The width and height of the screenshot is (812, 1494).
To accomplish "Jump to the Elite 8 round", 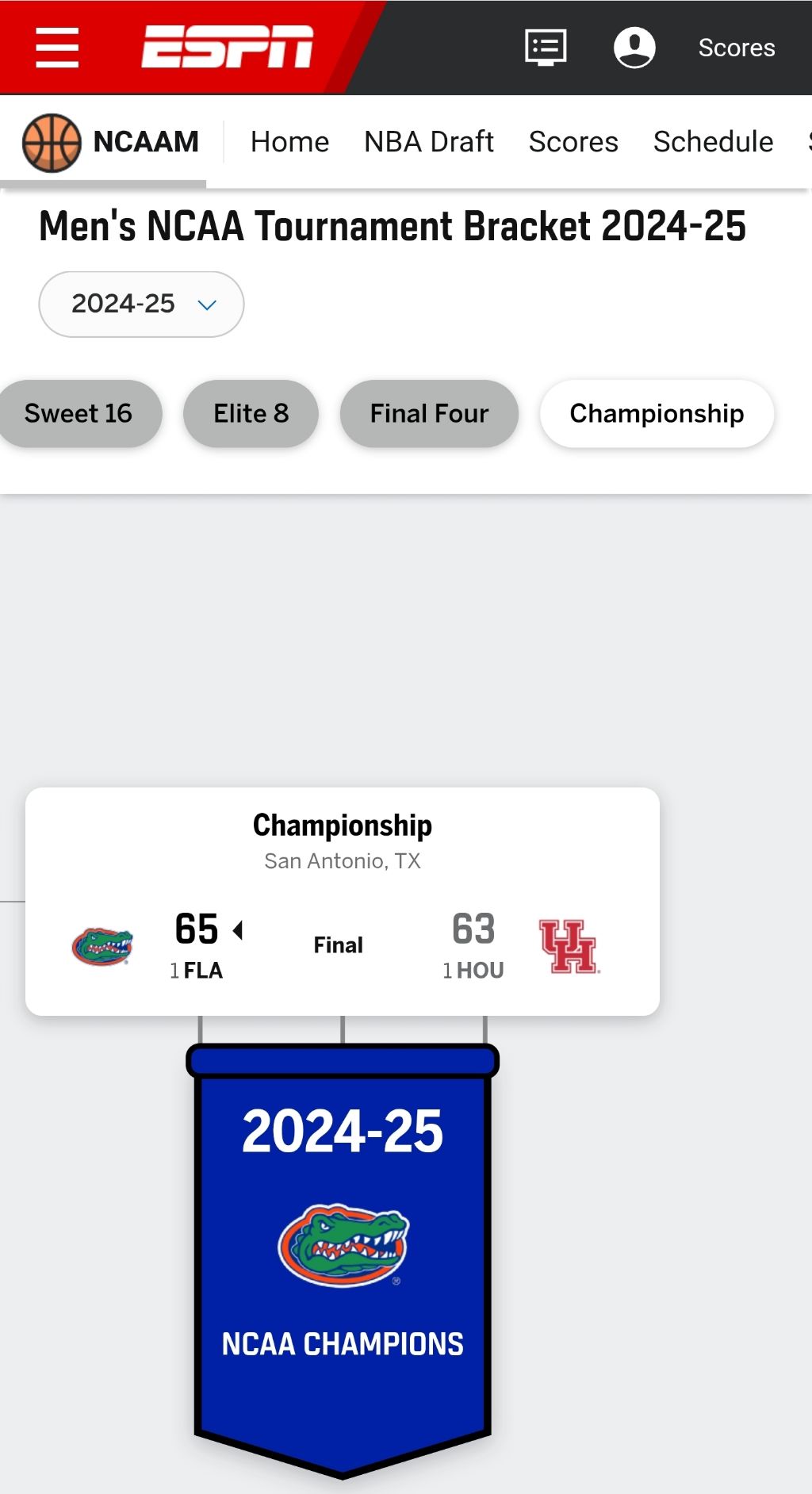I will point(251,413).
